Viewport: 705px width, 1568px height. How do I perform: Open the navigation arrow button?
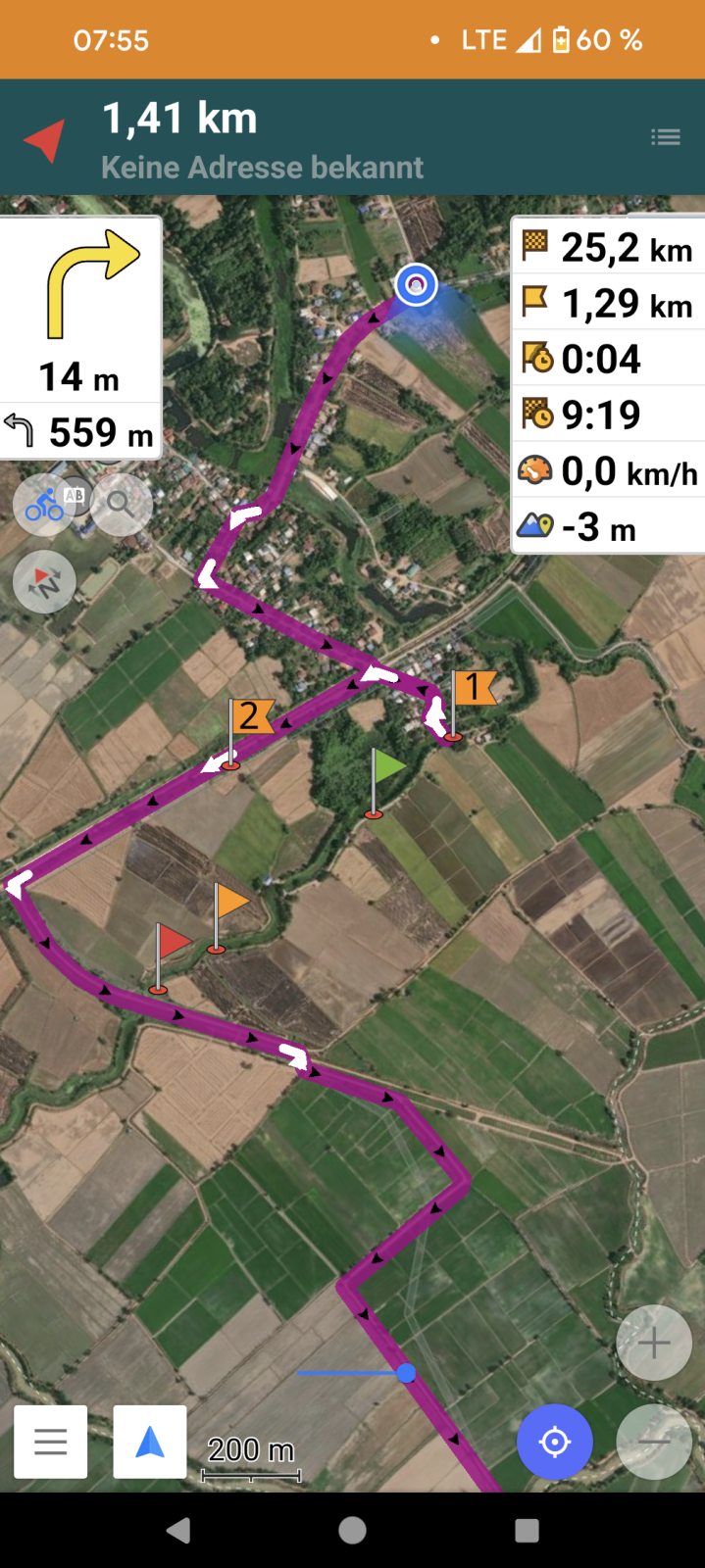150,1442
